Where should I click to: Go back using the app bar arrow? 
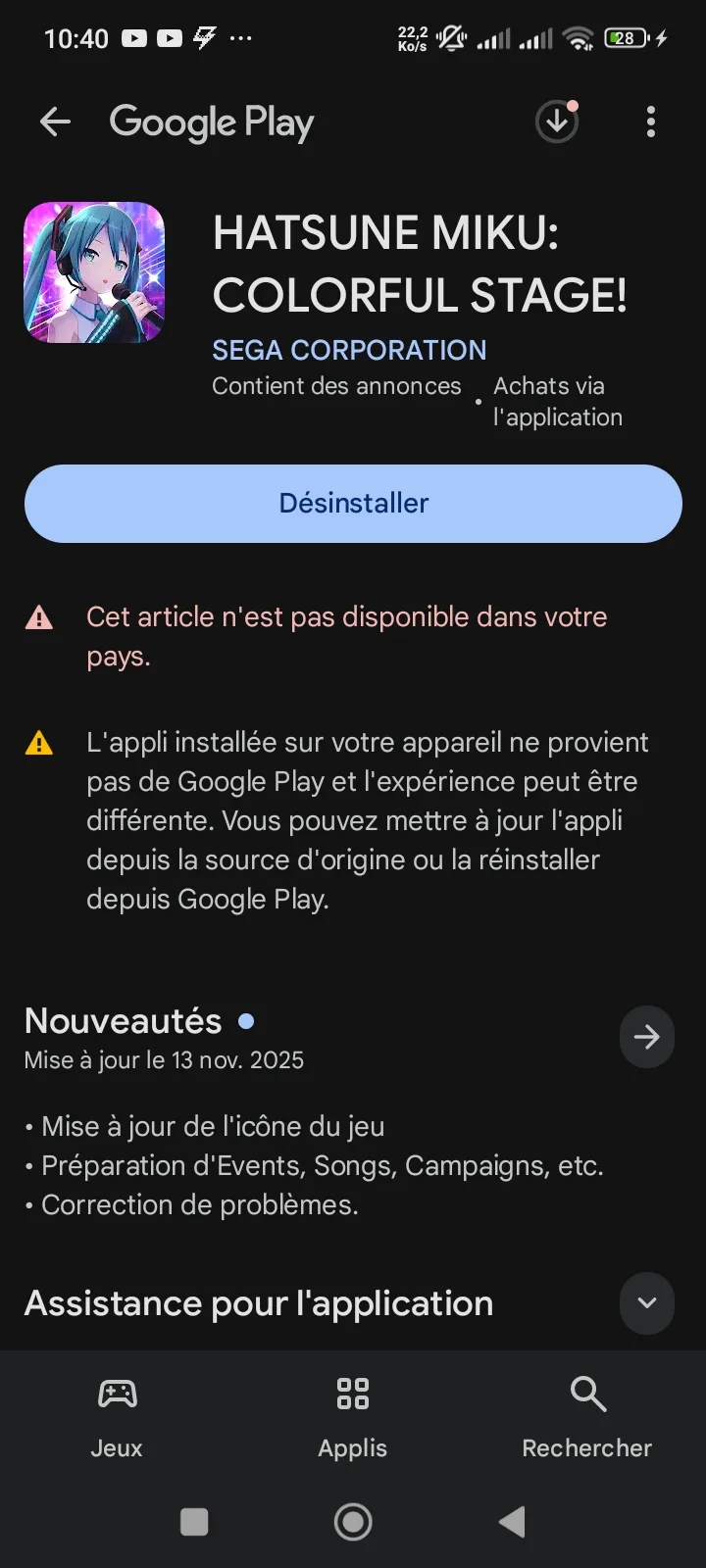coord(55,122)
